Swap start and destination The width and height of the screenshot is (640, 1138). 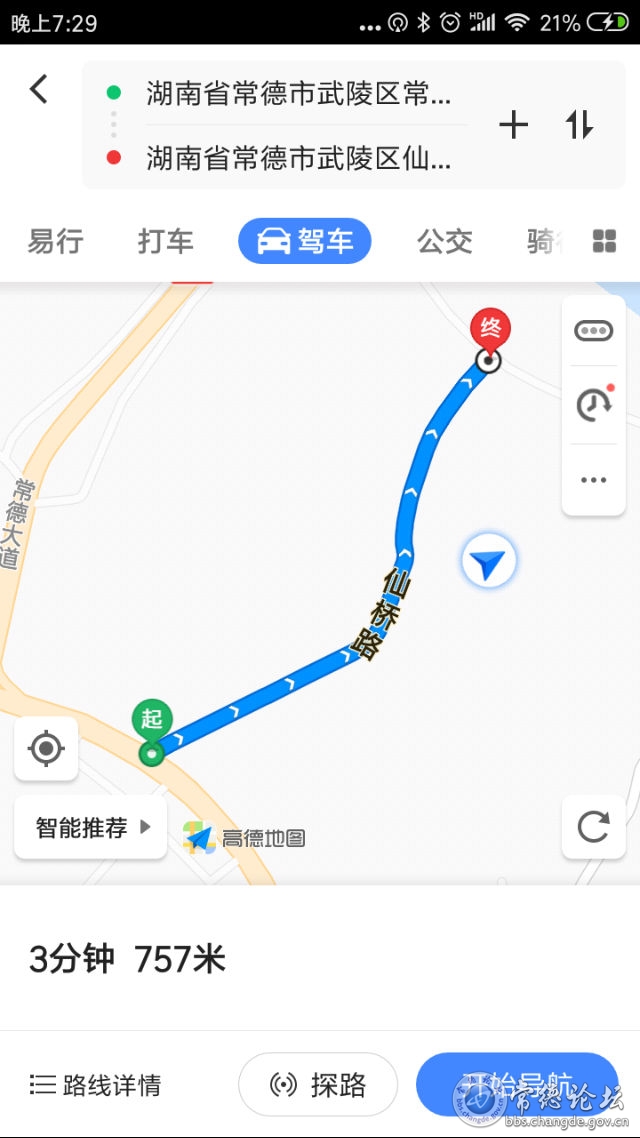pos(579,126)
